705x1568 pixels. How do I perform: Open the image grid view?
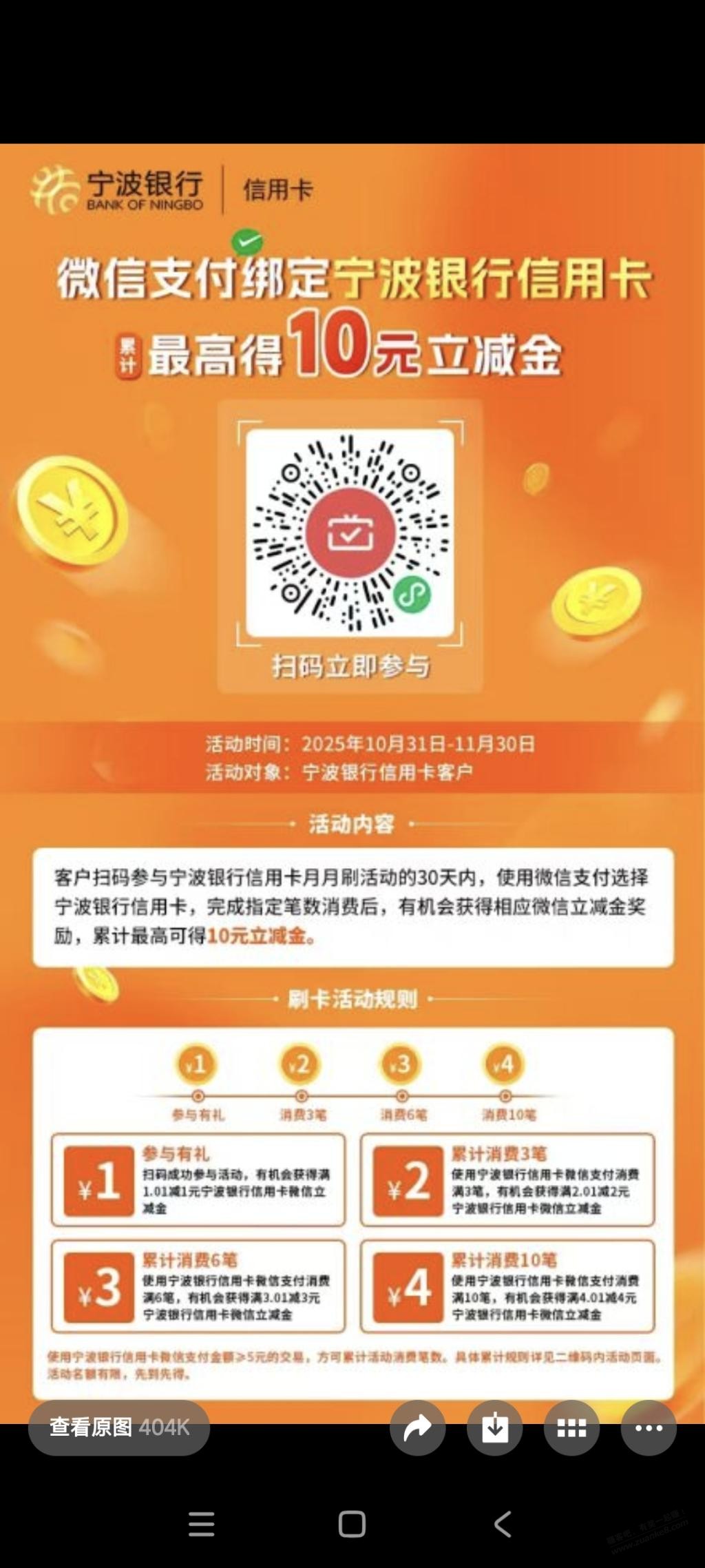pyautogui.click(x=571, y=1427)
